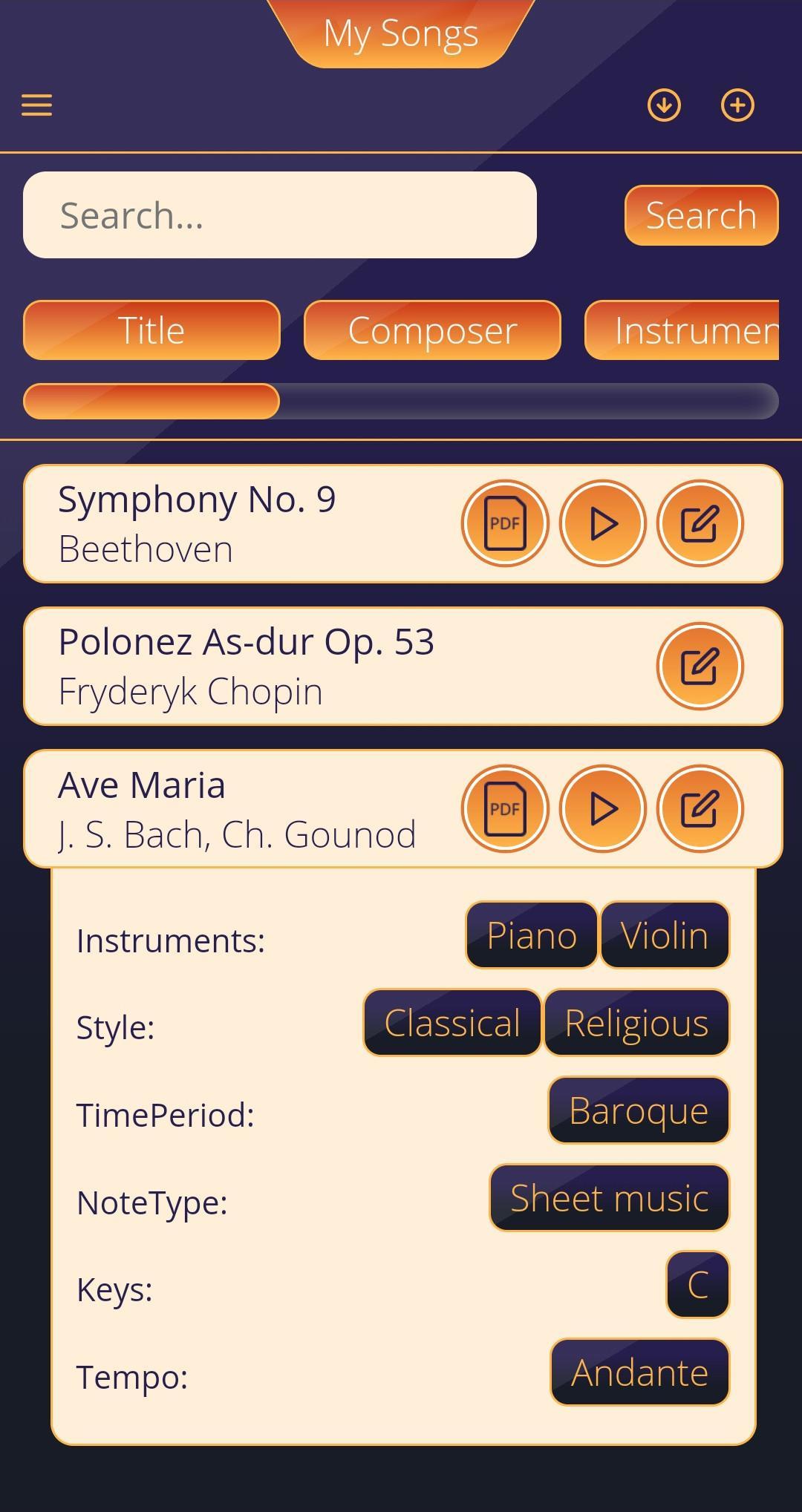Open PDF for Ave Maria

tap(505, 808)
